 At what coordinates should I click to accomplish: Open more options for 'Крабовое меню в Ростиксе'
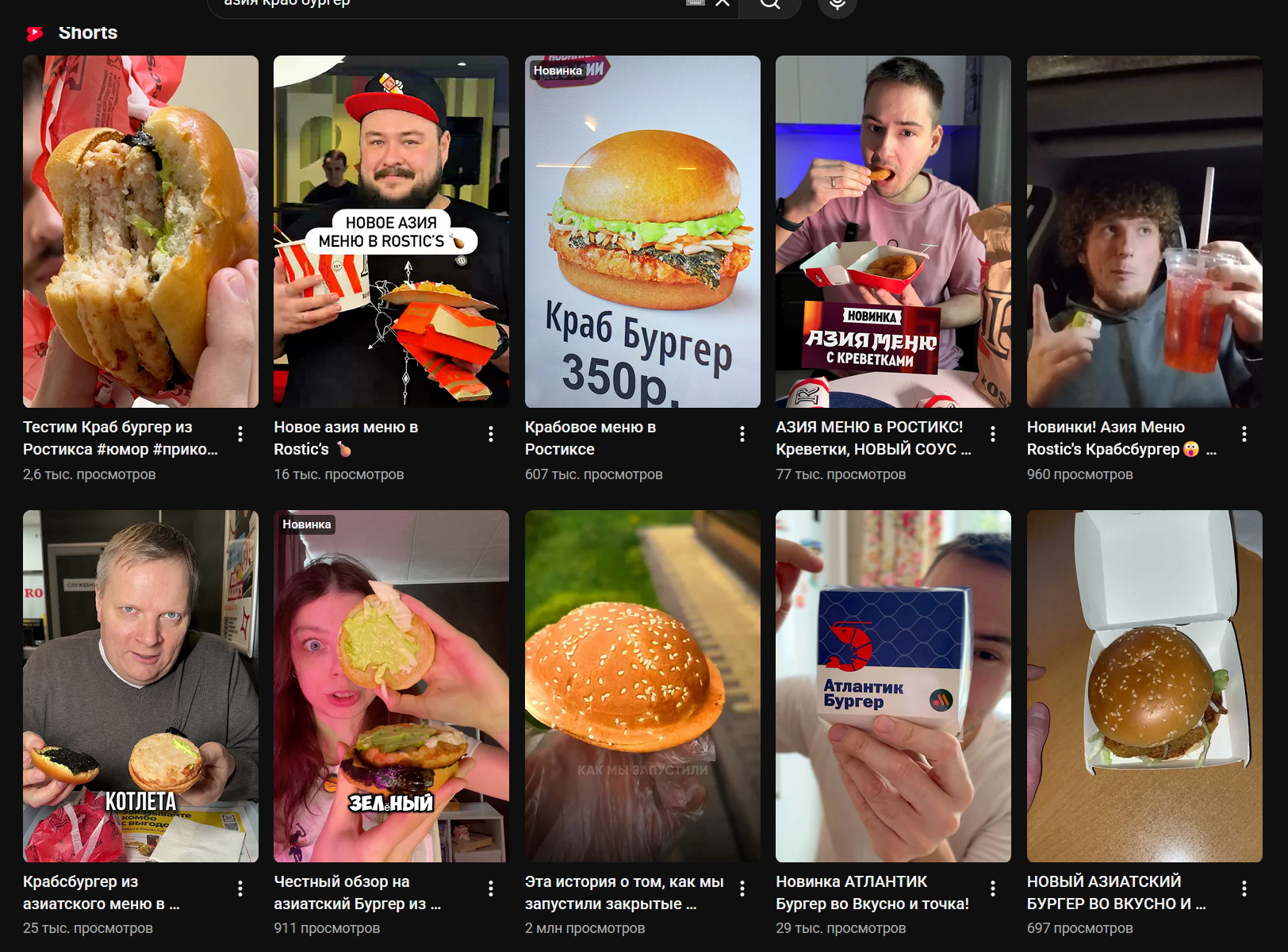[742, 434]
